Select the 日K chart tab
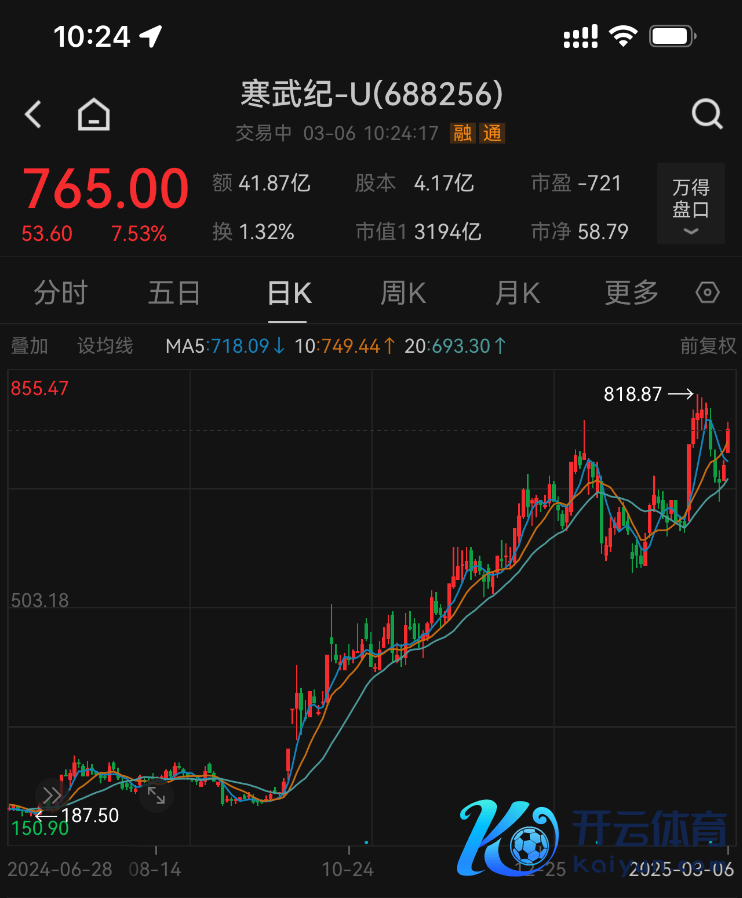The height and width of the screenshot is (898, 742). [x=288, y=293]
